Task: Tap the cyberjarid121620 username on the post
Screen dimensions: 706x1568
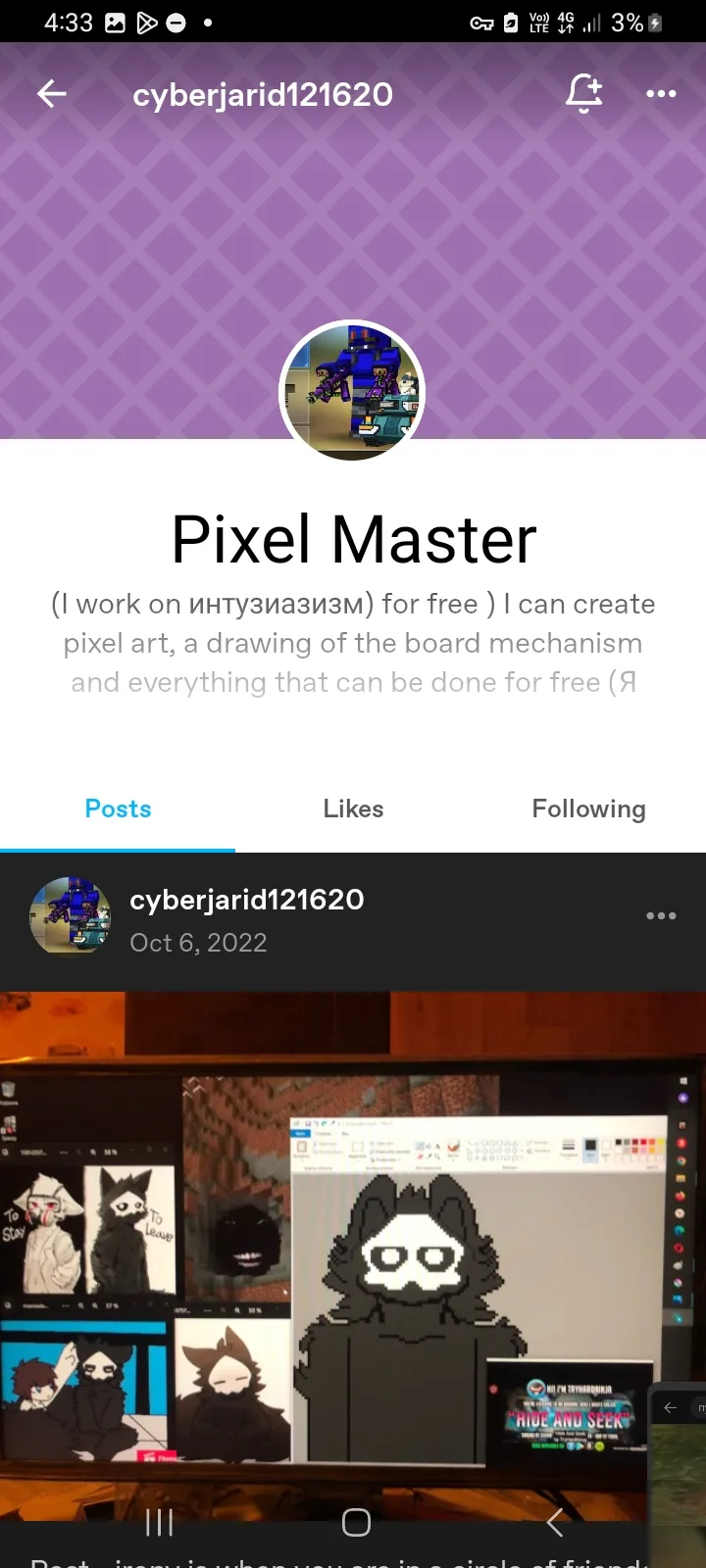Action: pyautogui.click(x=246, y=900)
